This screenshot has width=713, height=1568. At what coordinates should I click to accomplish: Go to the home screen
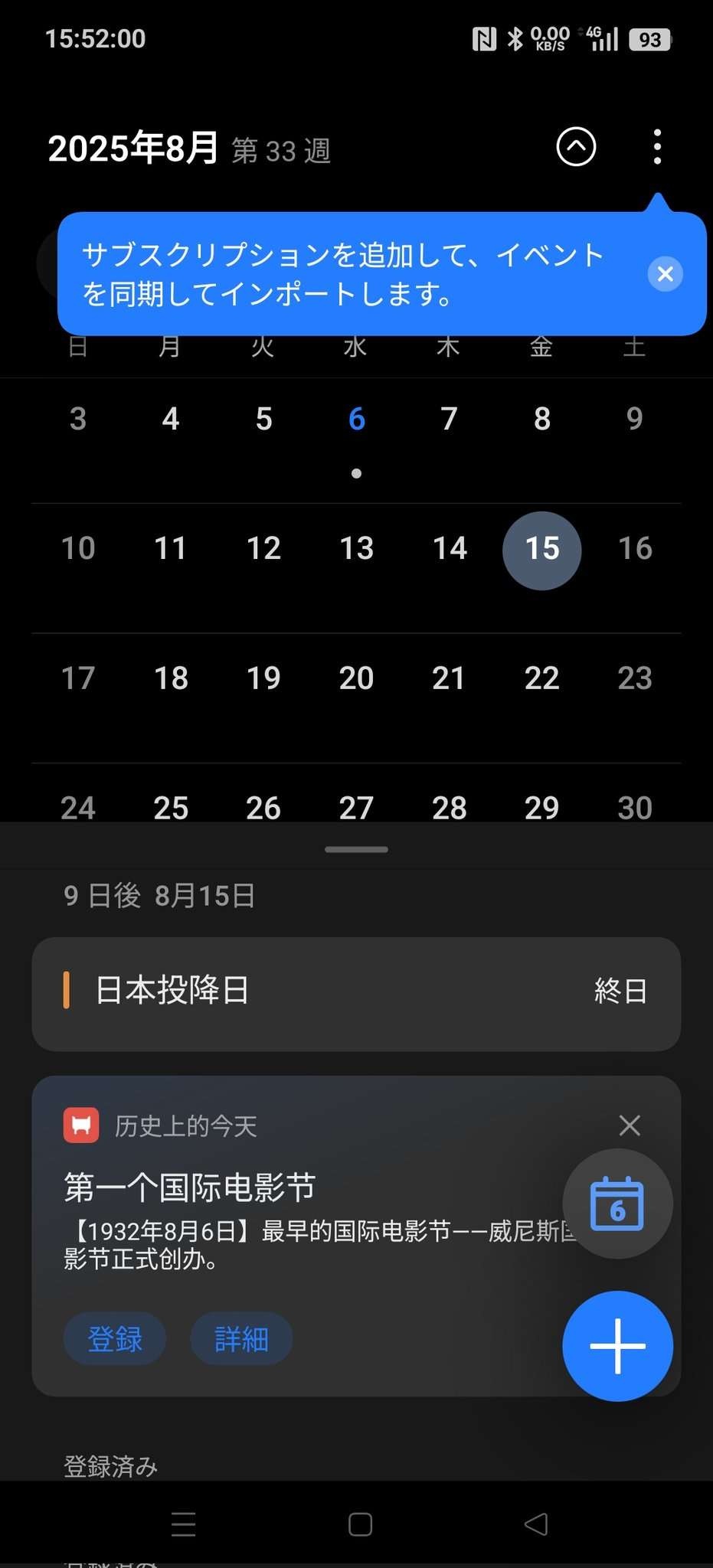[360, 1524]
